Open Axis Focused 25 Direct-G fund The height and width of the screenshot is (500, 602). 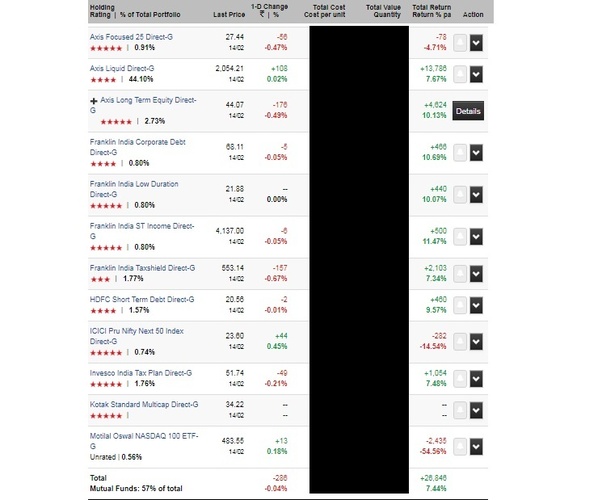point(133,35)
